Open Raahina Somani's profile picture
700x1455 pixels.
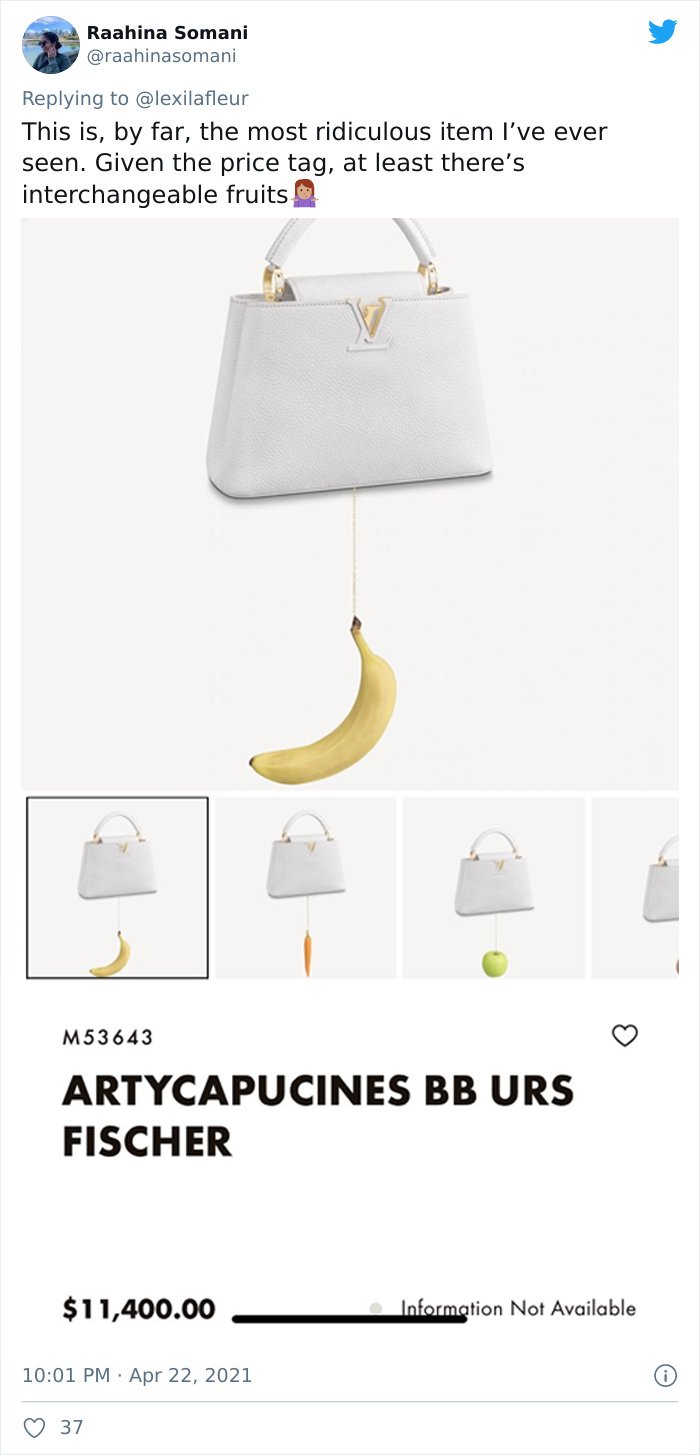click(50, 45)
